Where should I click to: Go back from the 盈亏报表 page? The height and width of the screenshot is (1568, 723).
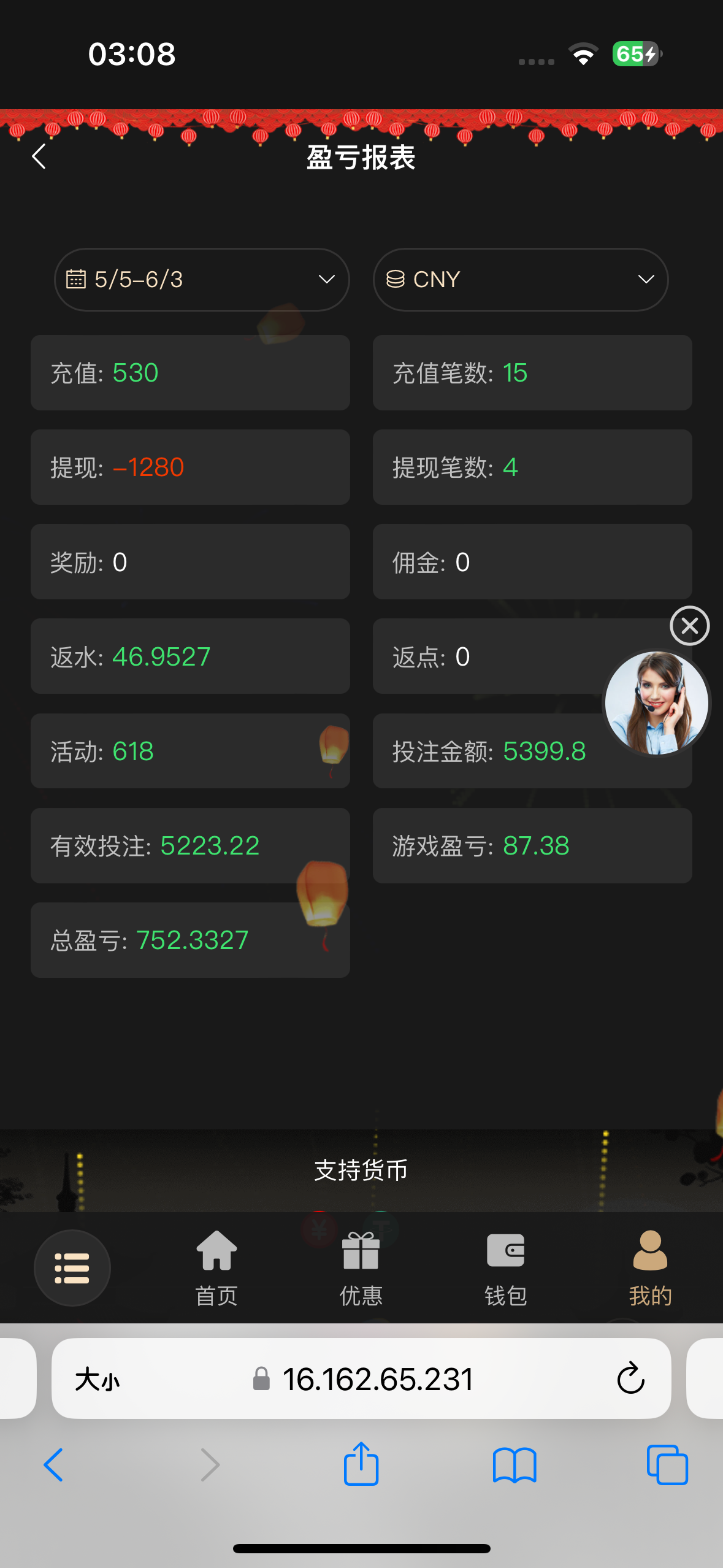(39, 157)
